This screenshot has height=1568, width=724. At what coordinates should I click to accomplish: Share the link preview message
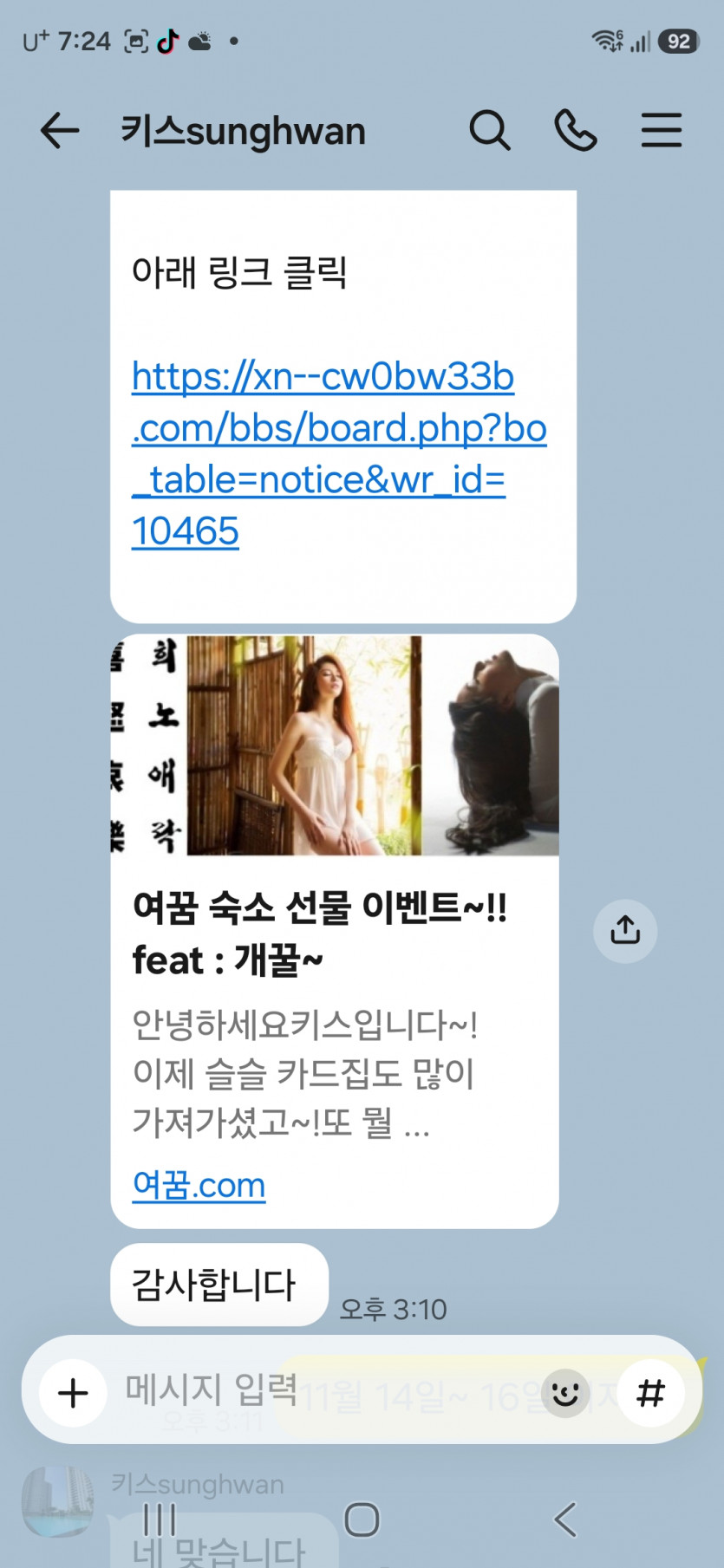point(625,931)
